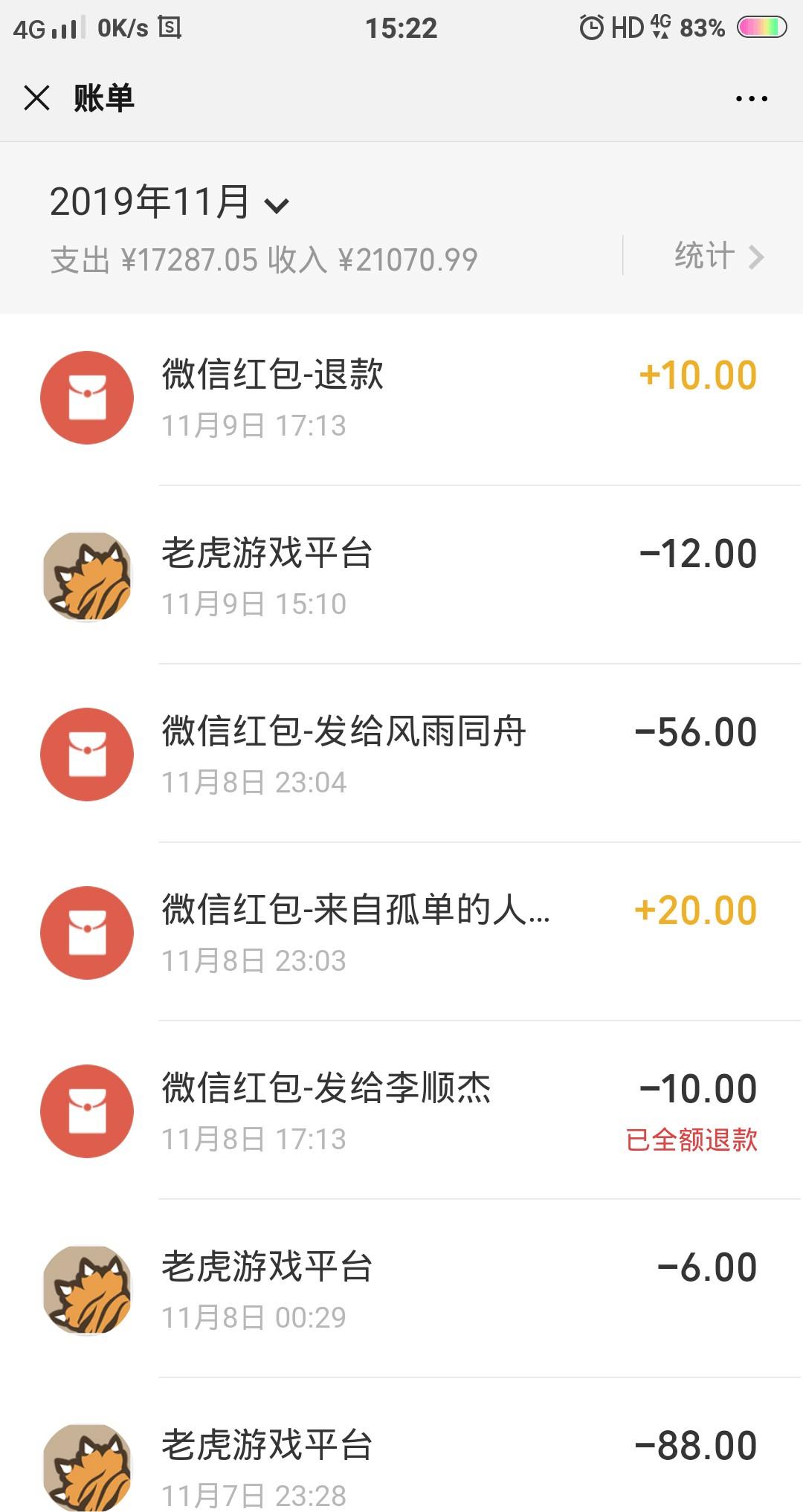803x1512 pixels.
Task: Select the 老虎游戏平台 icon for the -6.00 entry
Action: pos(86,1290)
